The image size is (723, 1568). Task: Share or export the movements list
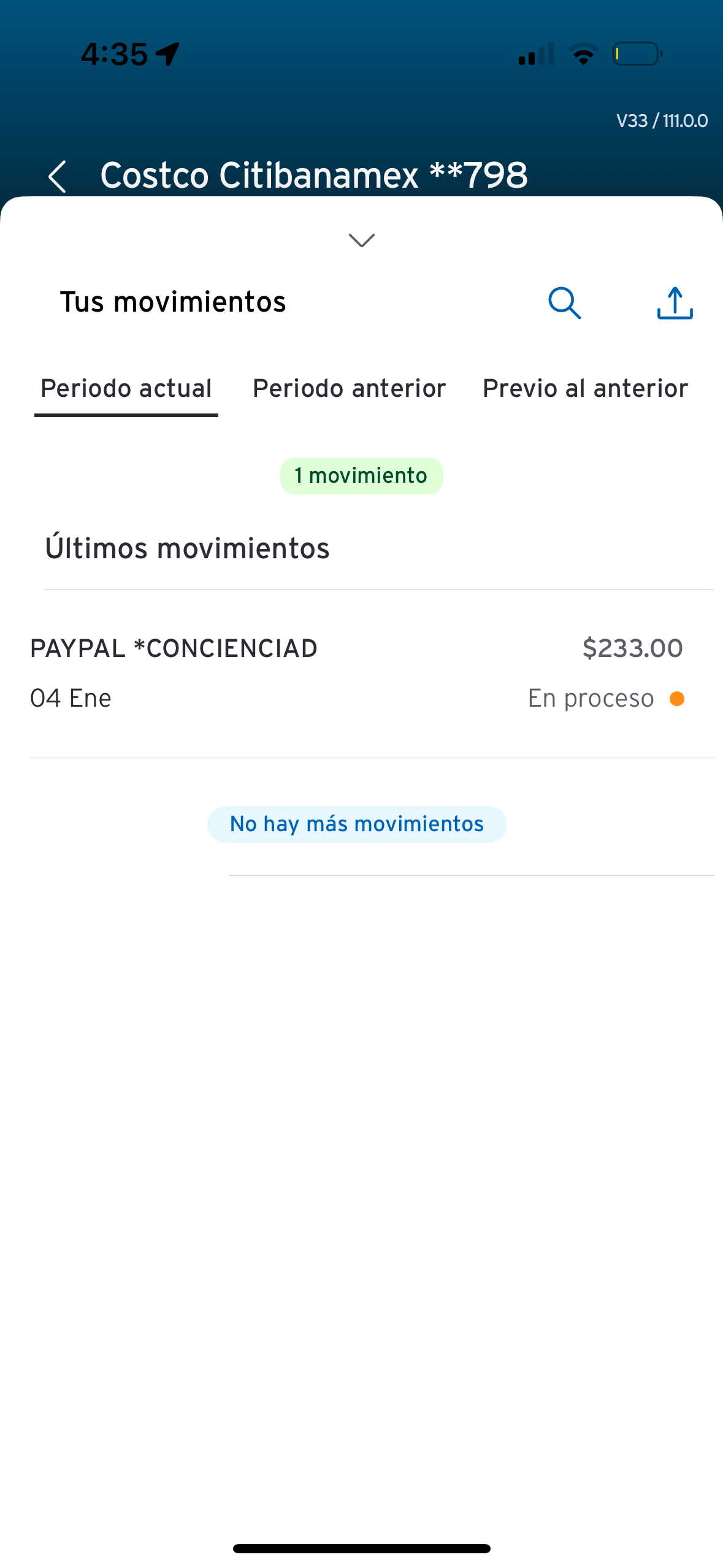tap(675, 303)
